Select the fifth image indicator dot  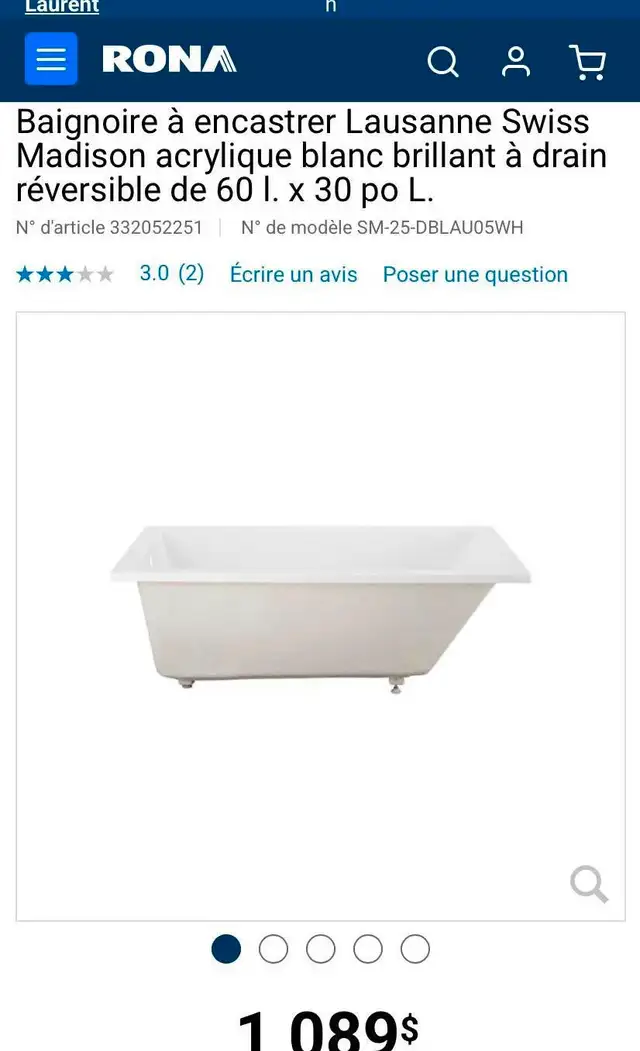coord(415,949)
